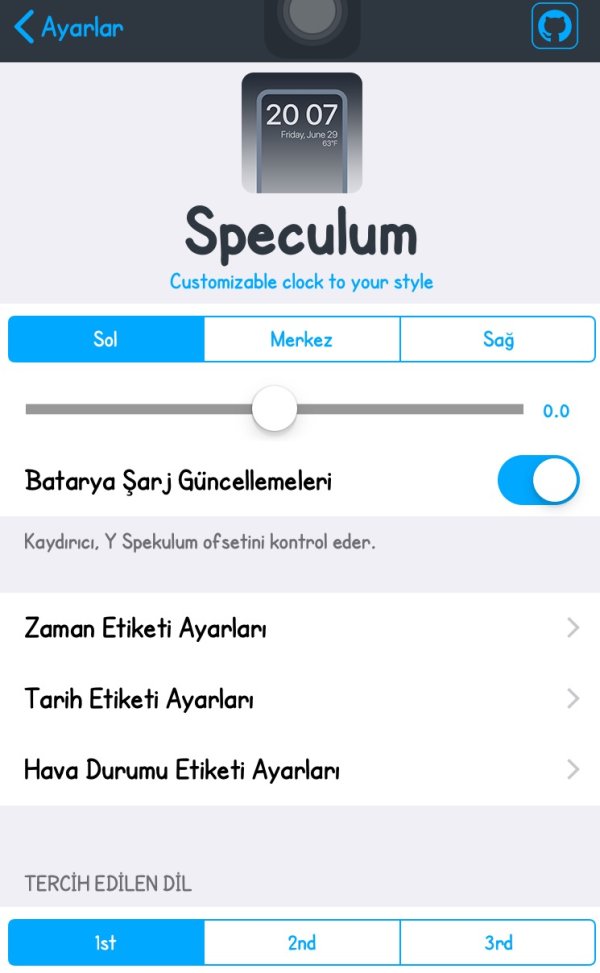Open Hava Durumu Etiketi Ayarları

[300, 770]
